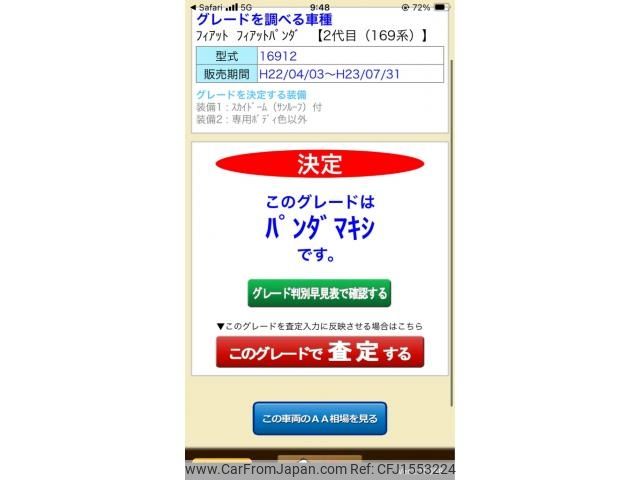This screenshot has width=640, height=480.
Task: Tap the red このグレードで査定する button
Action: [319, 353]
